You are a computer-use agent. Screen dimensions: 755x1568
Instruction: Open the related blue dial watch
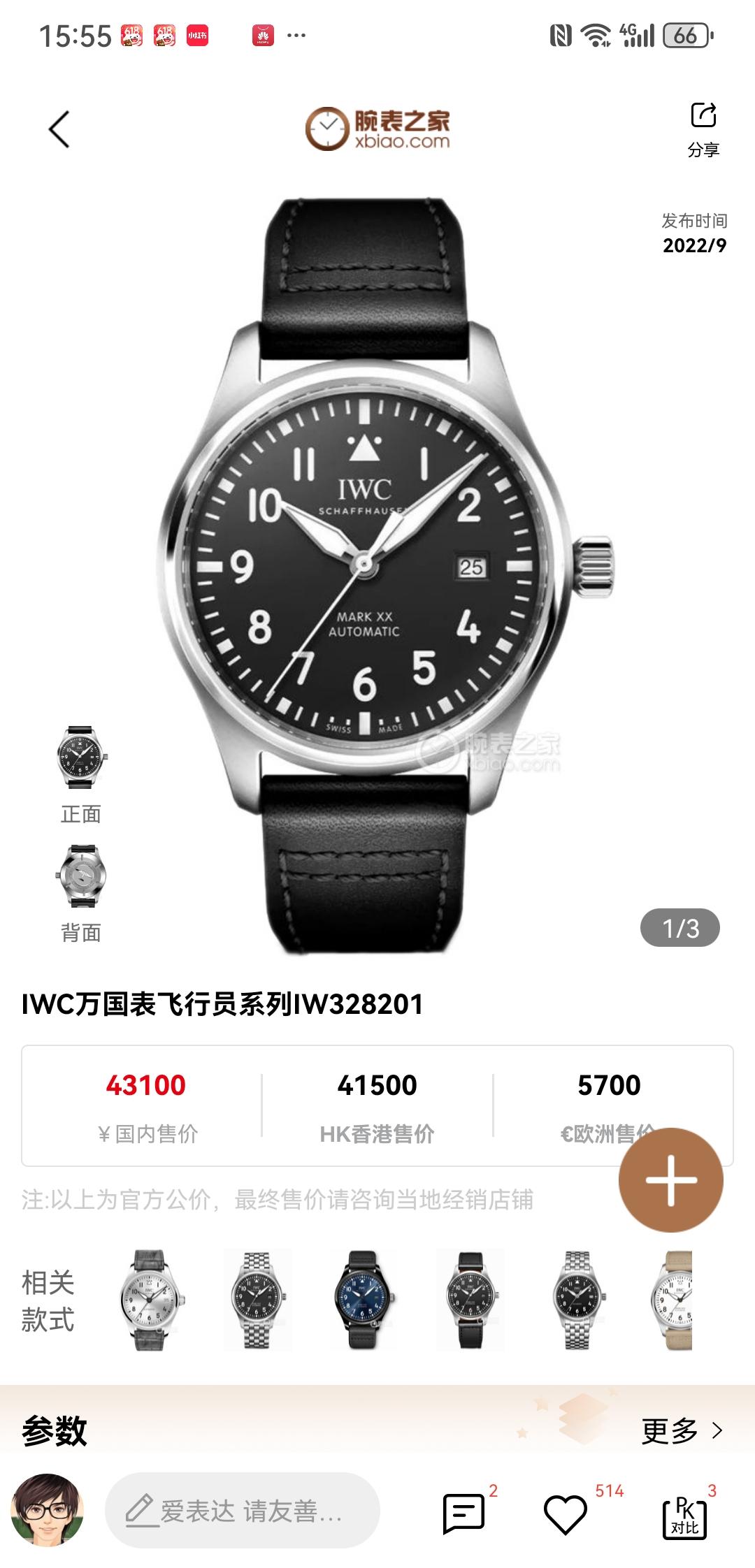(x=364, y=1300)
